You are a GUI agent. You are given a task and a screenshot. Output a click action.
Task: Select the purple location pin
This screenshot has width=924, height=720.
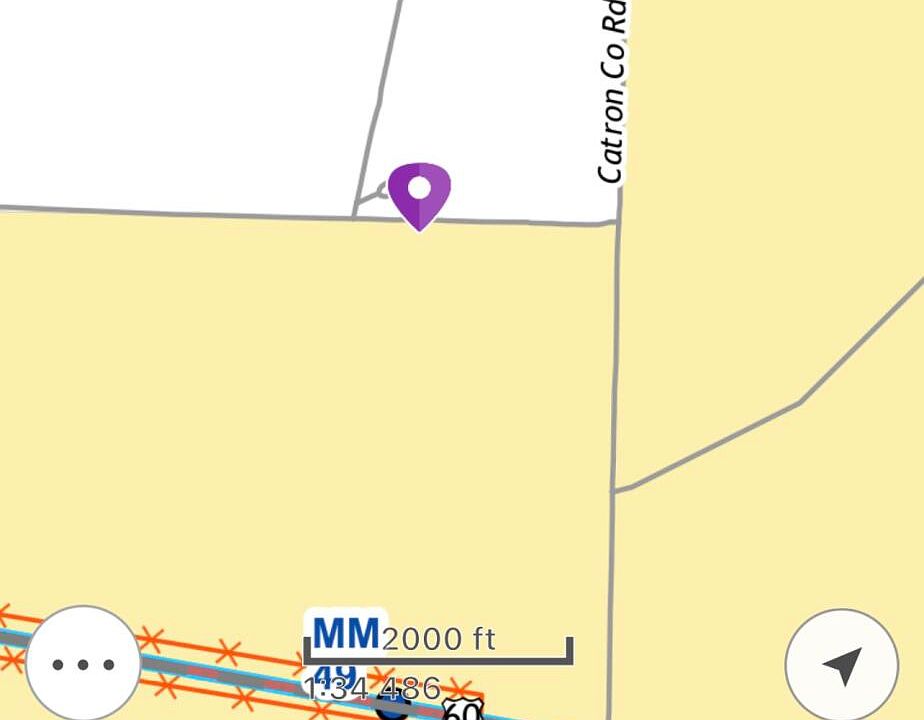(420, 193)
